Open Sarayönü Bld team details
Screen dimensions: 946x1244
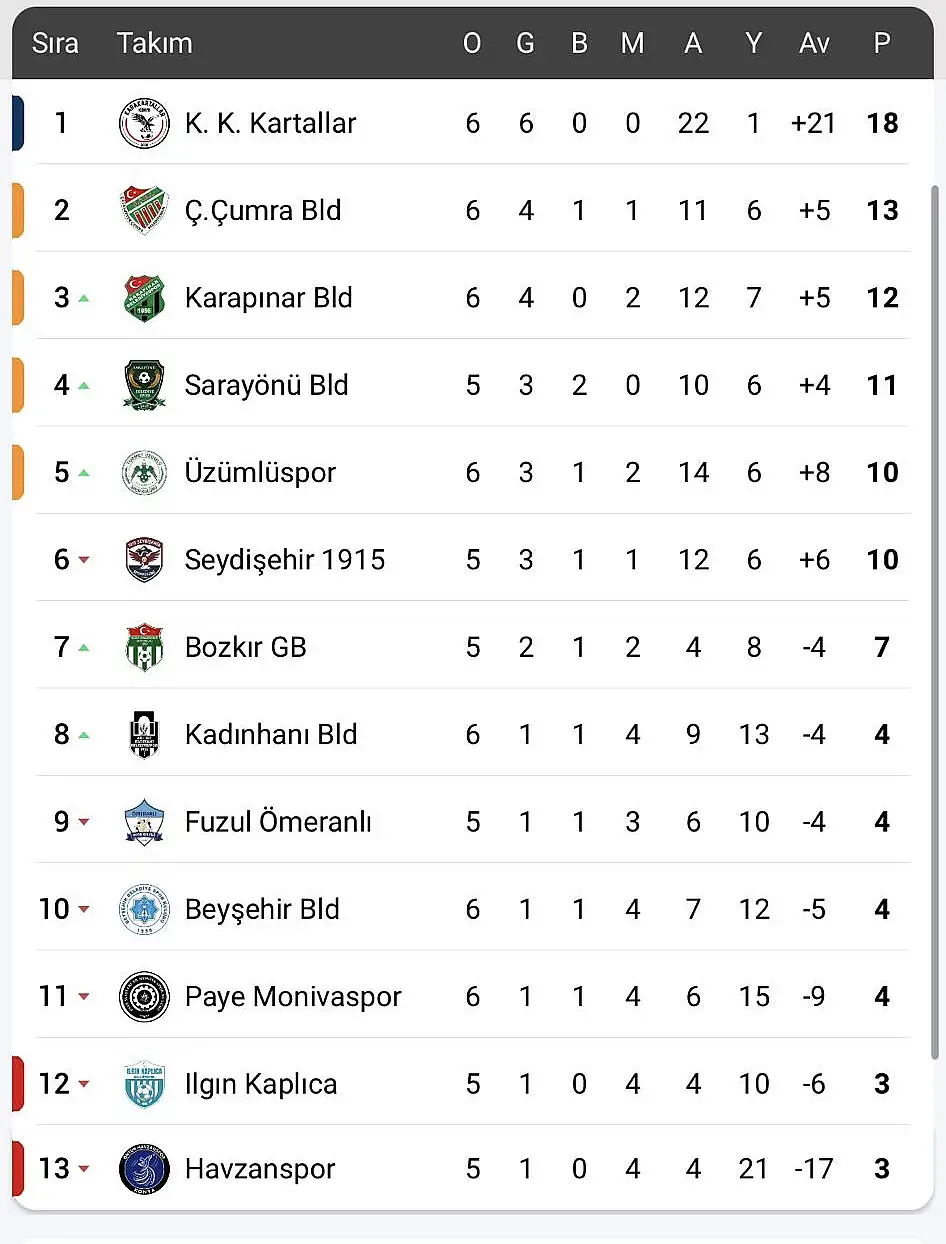click(266, 385)
